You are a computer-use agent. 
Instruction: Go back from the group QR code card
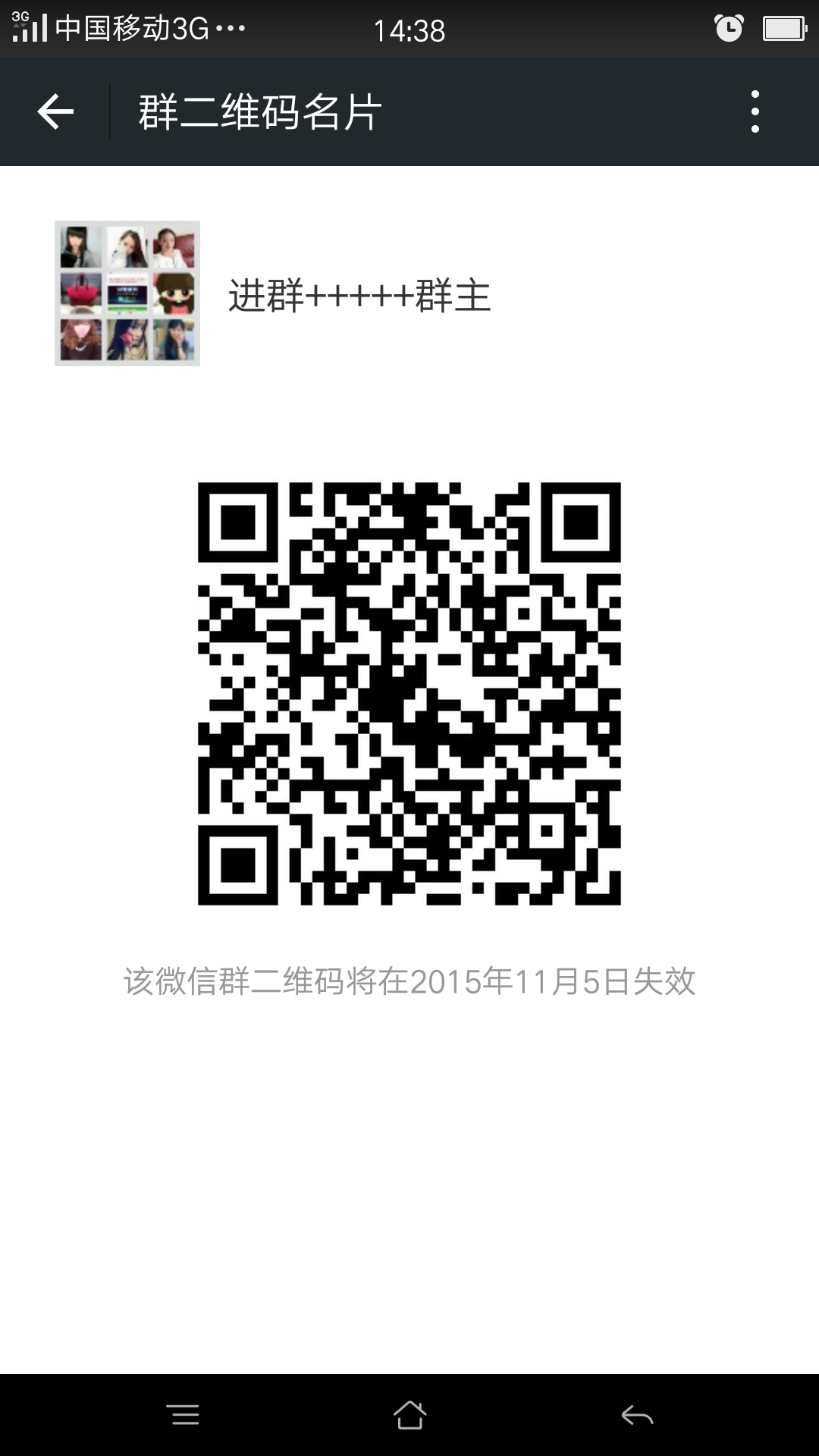coord(55,112)
